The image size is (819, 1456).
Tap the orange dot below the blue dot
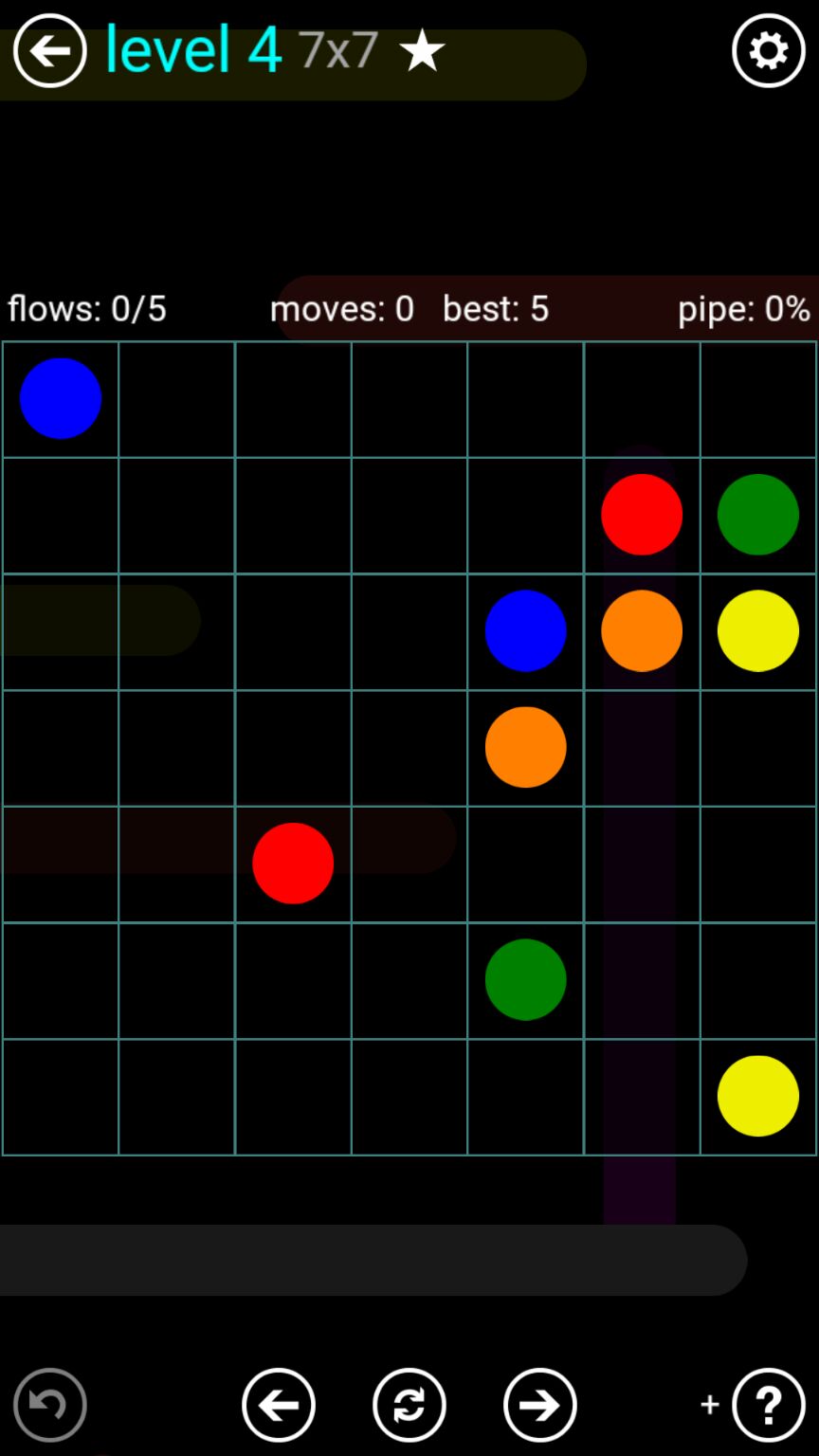pyautogui.click(x=525, y=747)
